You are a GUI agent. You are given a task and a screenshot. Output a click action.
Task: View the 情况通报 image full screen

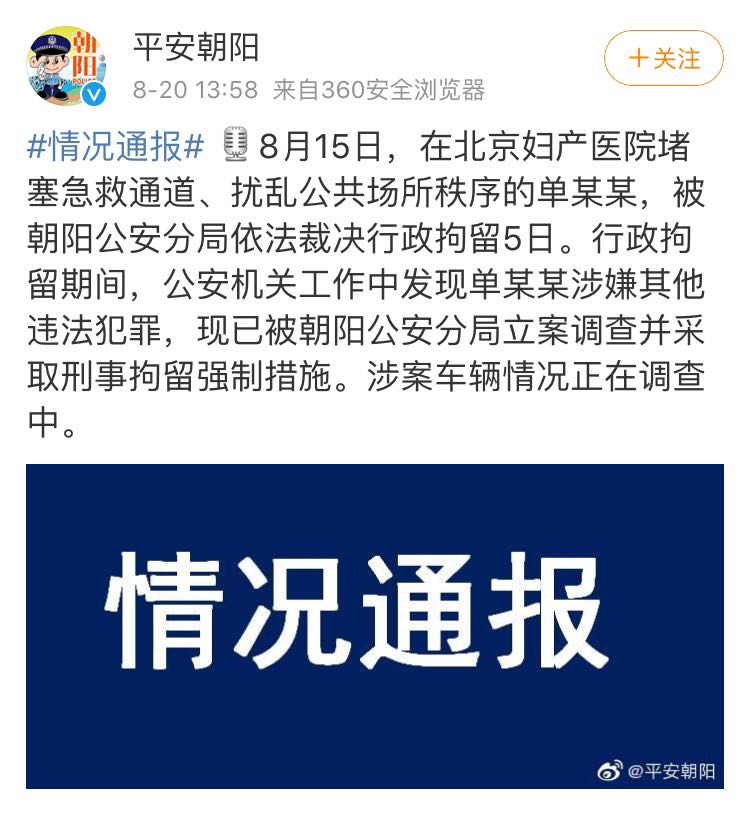point(374,627)
